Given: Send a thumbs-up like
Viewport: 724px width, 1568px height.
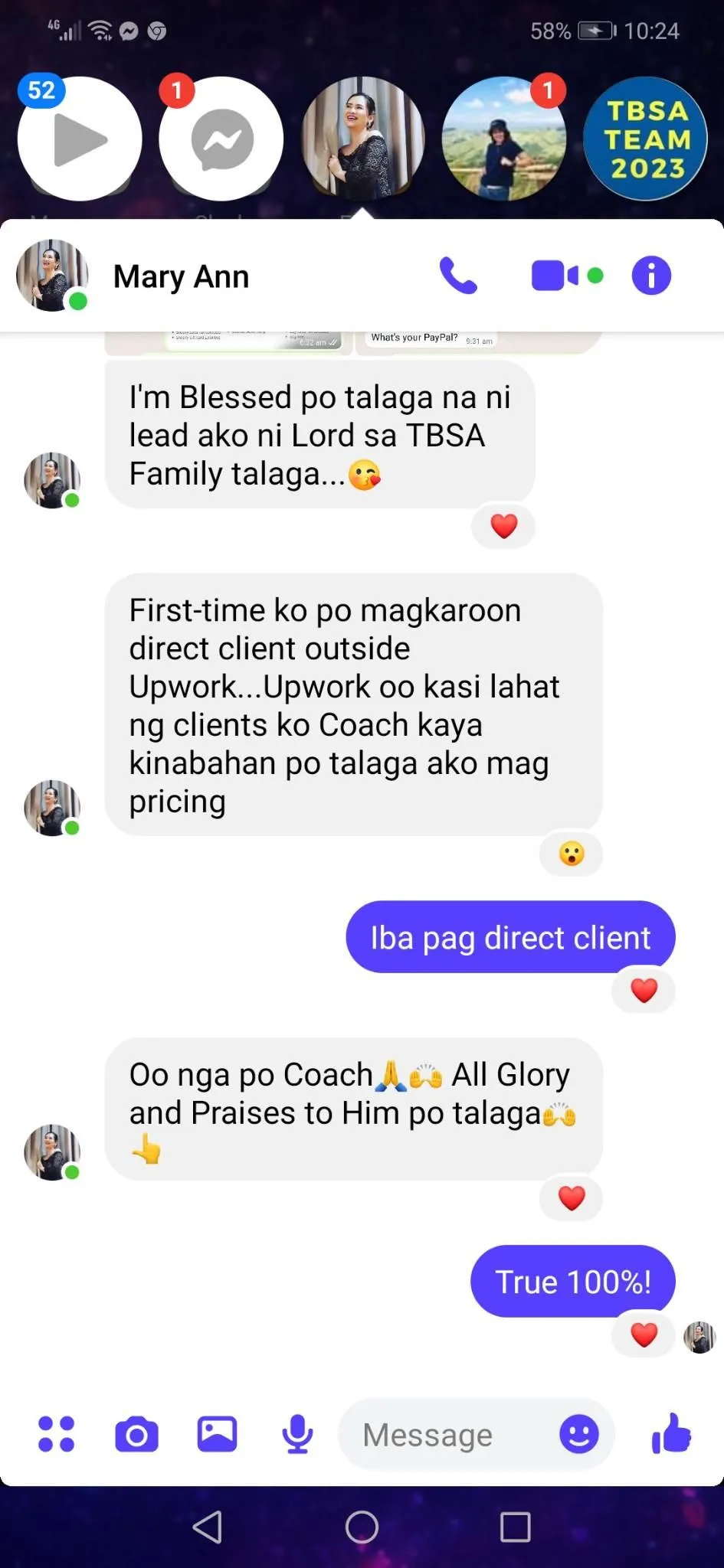Looking at the screenshot, I should click(671, 1432).
